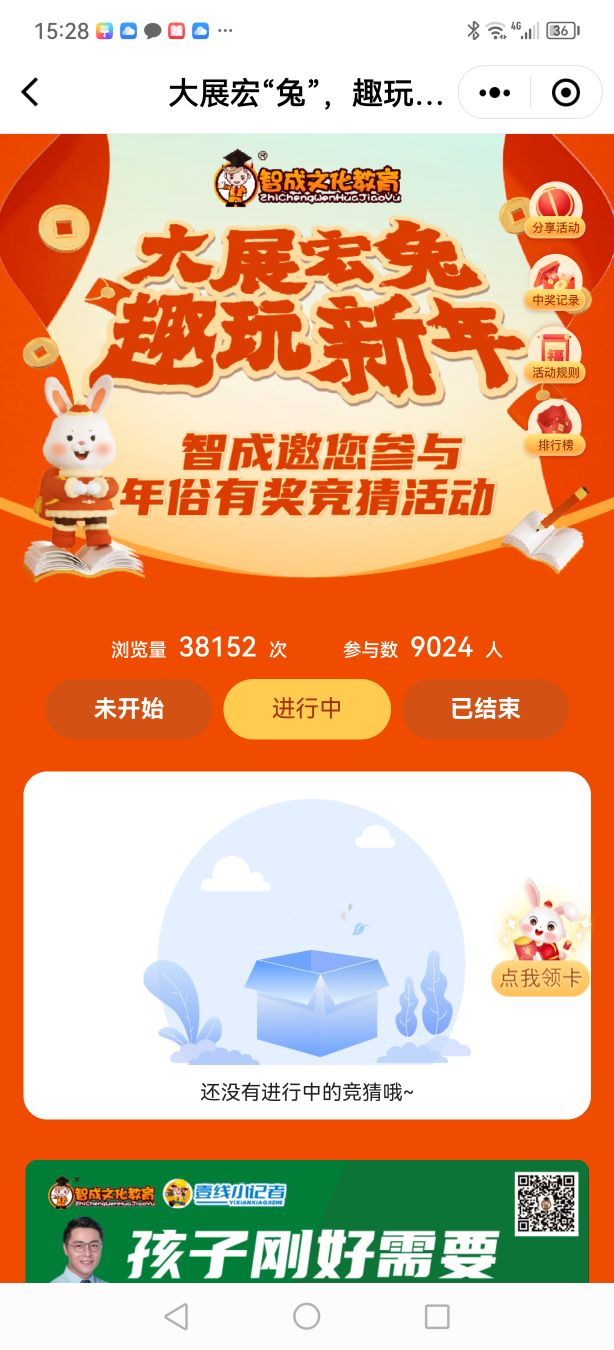Open the mini program more-options menu
The image size is (614, 1350).
pos(494,93)
